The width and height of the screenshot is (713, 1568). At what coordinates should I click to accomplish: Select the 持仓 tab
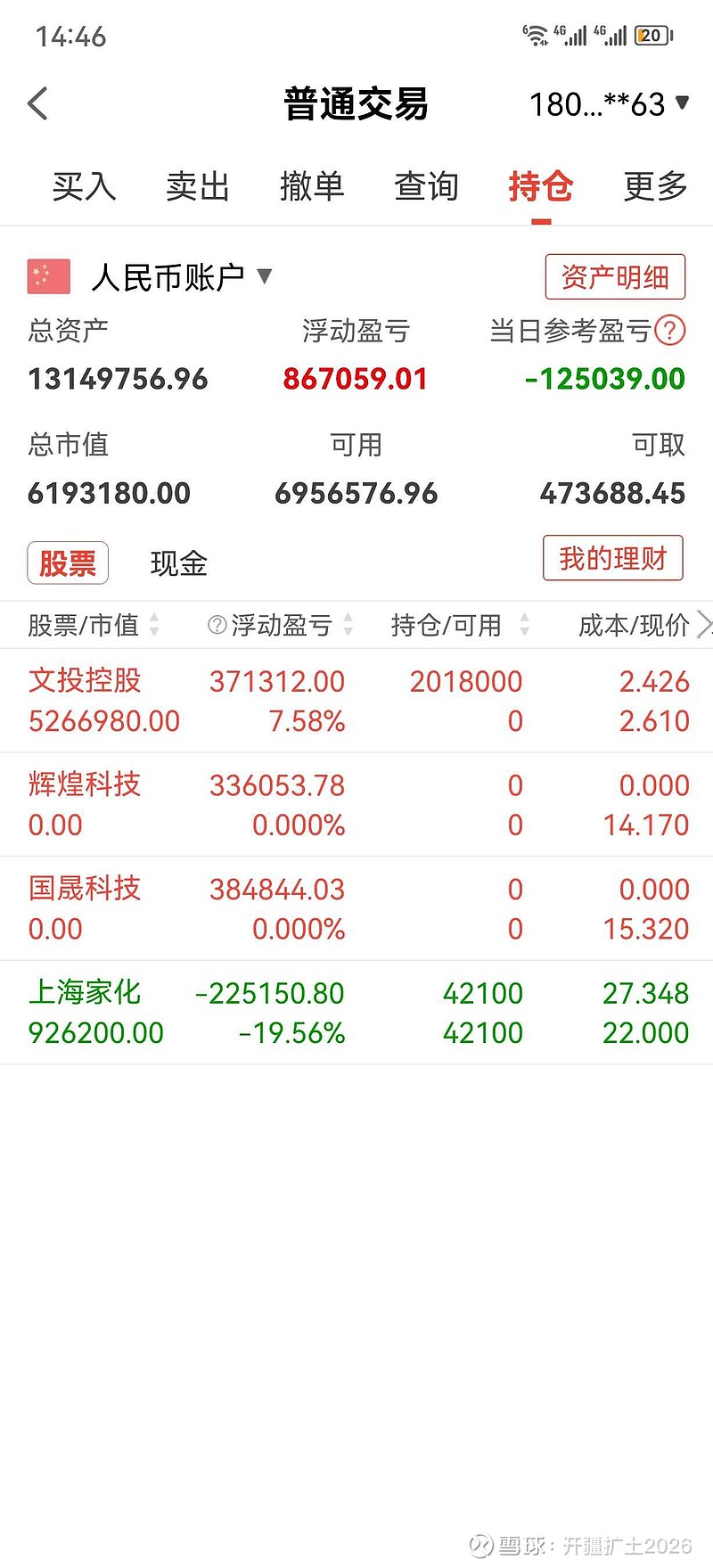click(540, 186)
